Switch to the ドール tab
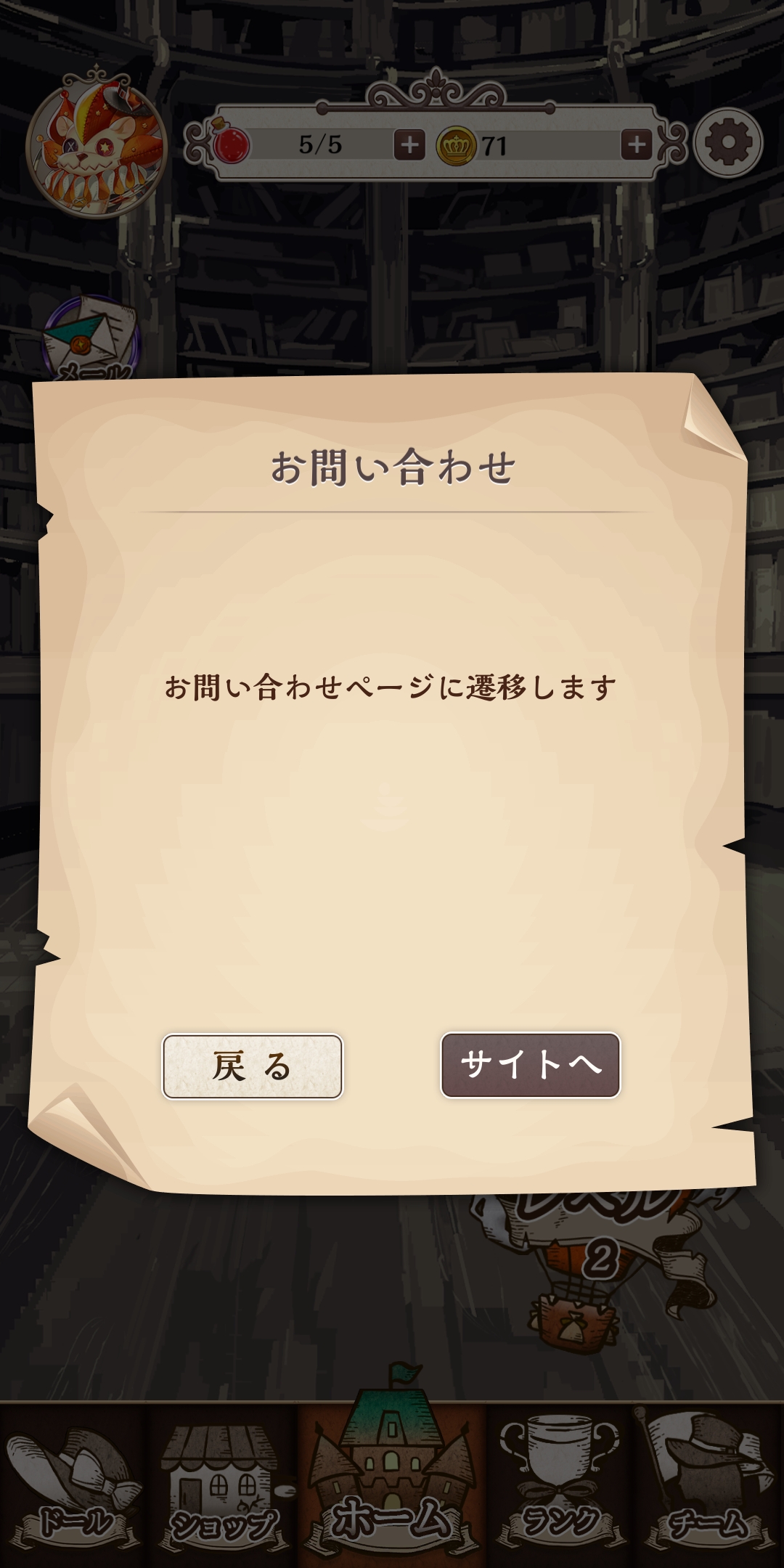This screenshot has height=1568, width=784. tap(74, 1485)
